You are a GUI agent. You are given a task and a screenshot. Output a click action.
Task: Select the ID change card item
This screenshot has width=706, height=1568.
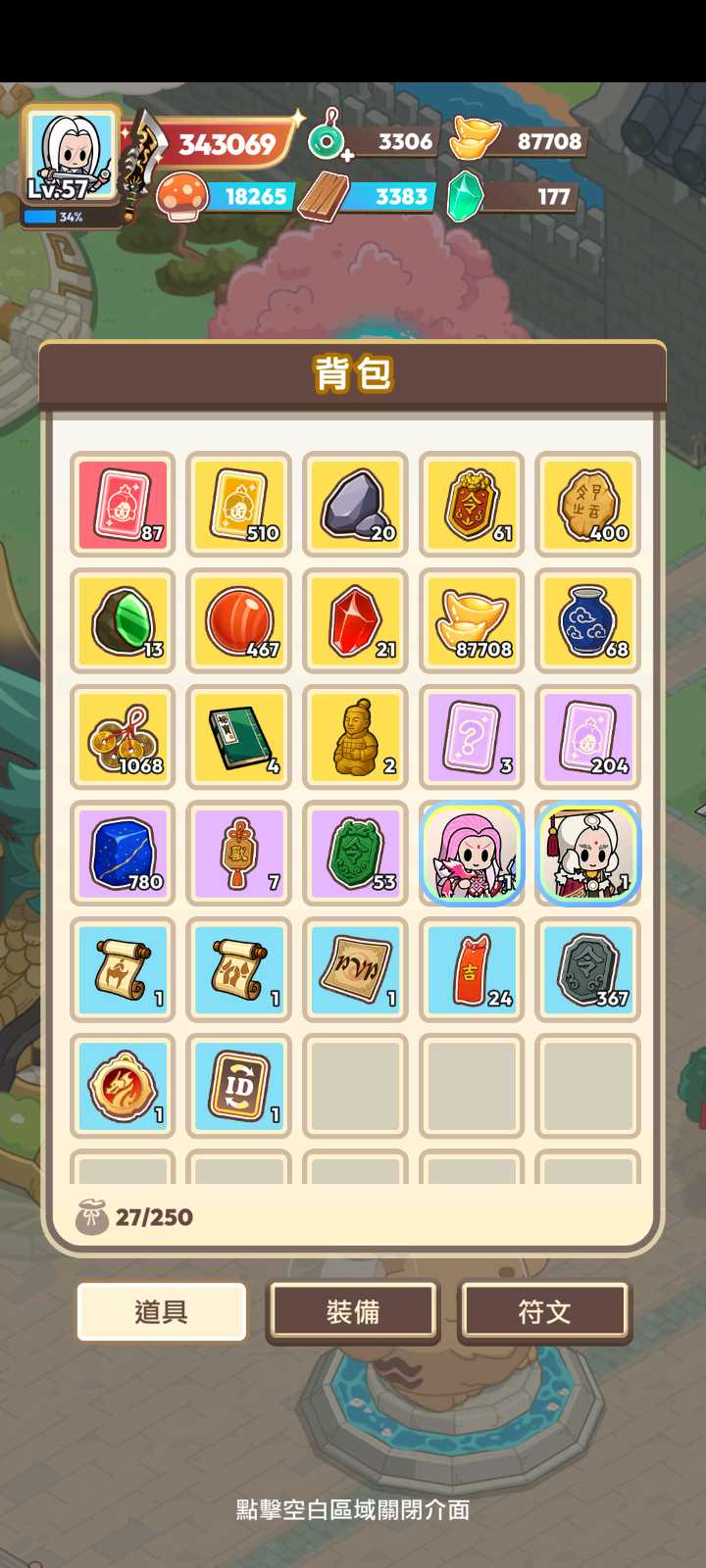coord(239,1086)
